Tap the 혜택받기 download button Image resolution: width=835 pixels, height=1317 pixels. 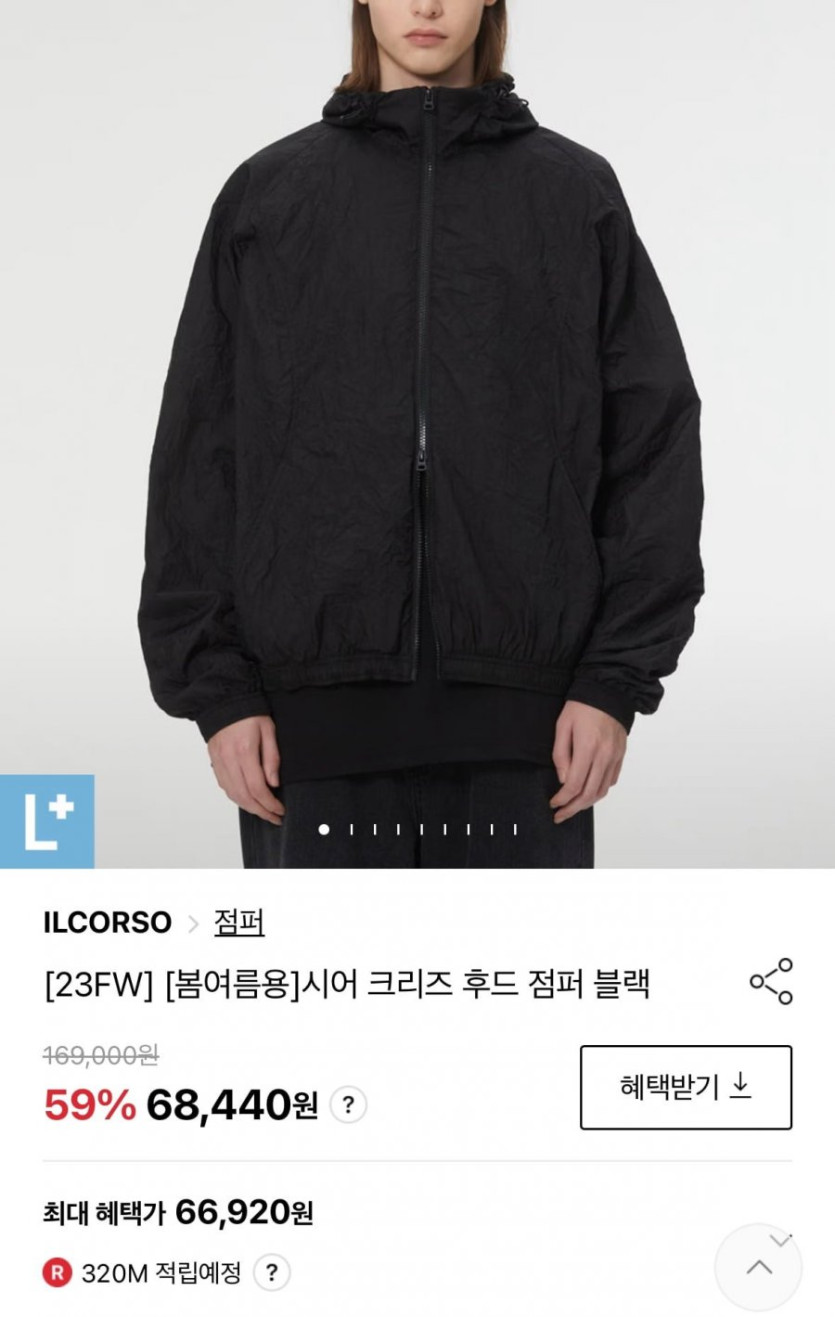click(685, 1087)
